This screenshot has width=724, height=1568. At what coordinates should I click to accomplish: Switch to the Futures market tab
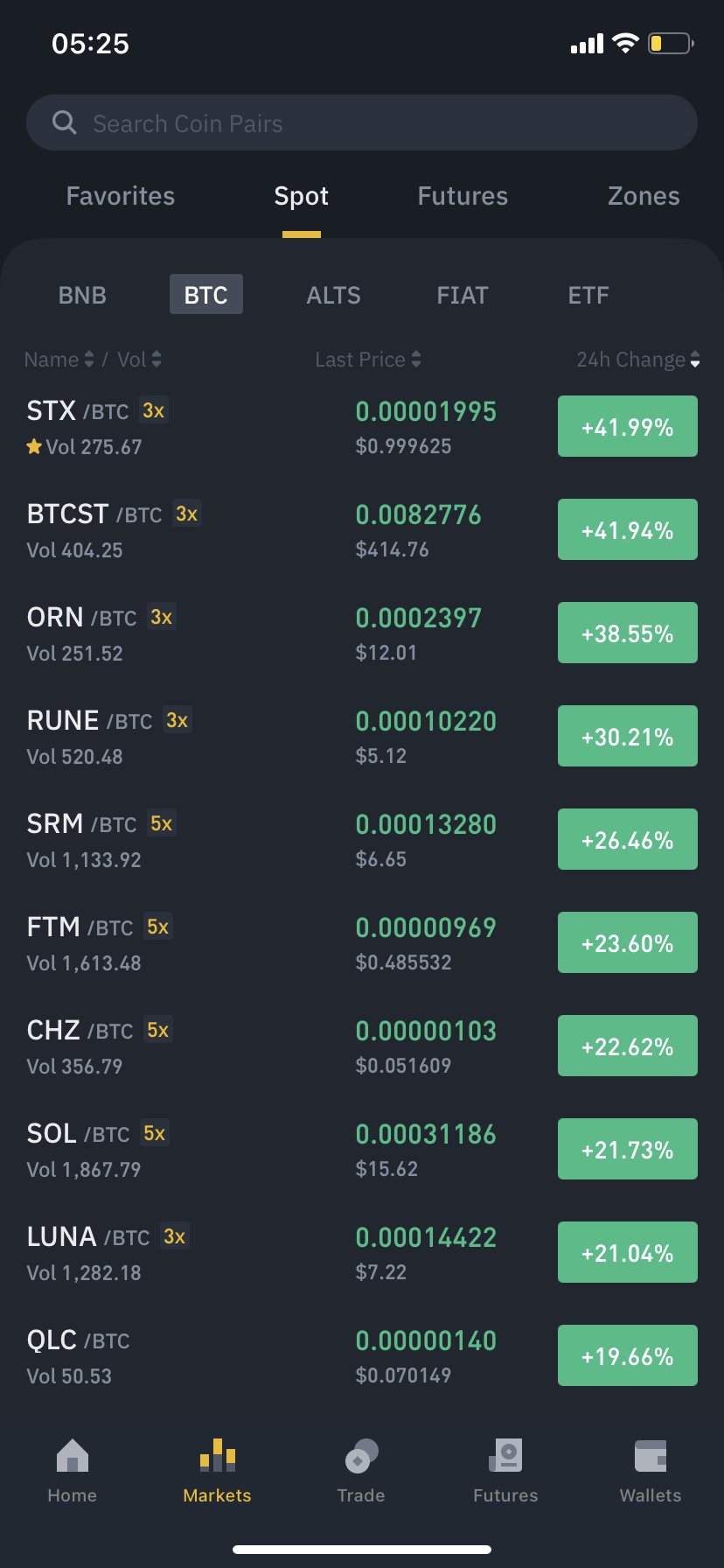click(x=463, y=196)
